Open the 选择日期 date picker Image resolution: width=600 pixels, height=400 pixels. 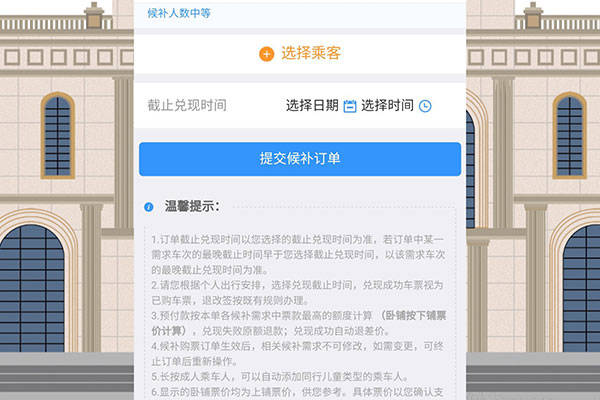pos(320,105)
